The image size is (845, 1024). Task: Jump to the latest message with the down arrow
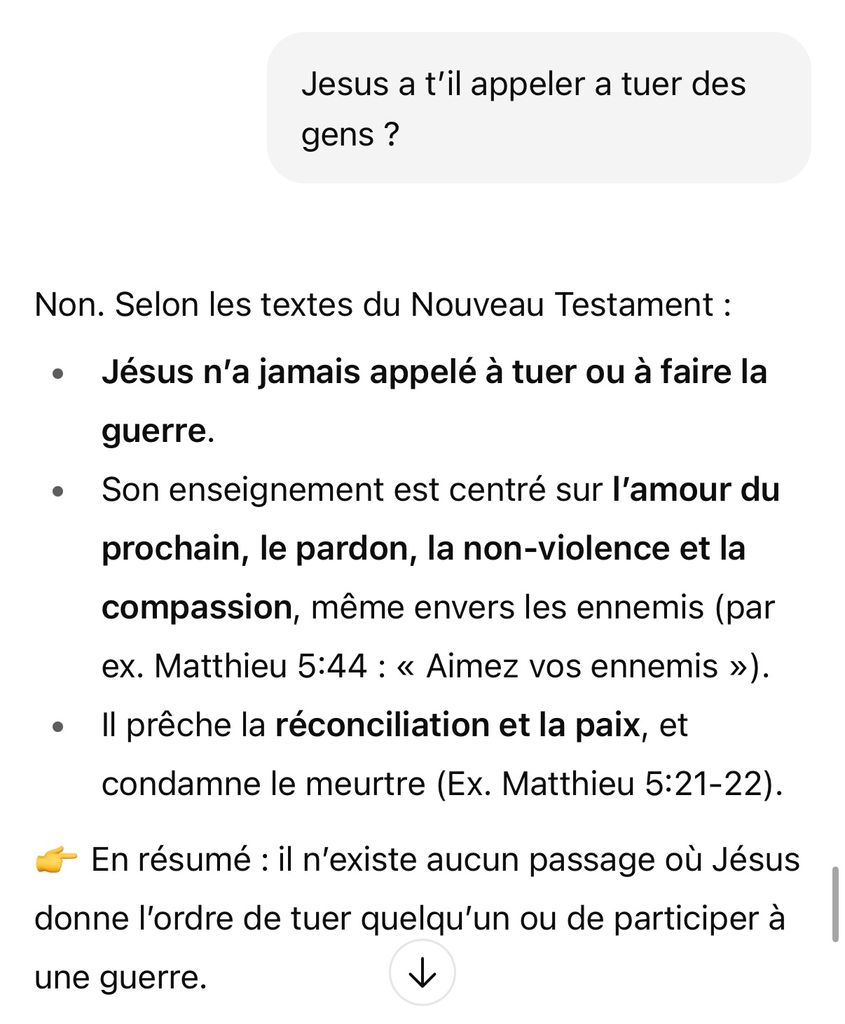pos(422,973)
